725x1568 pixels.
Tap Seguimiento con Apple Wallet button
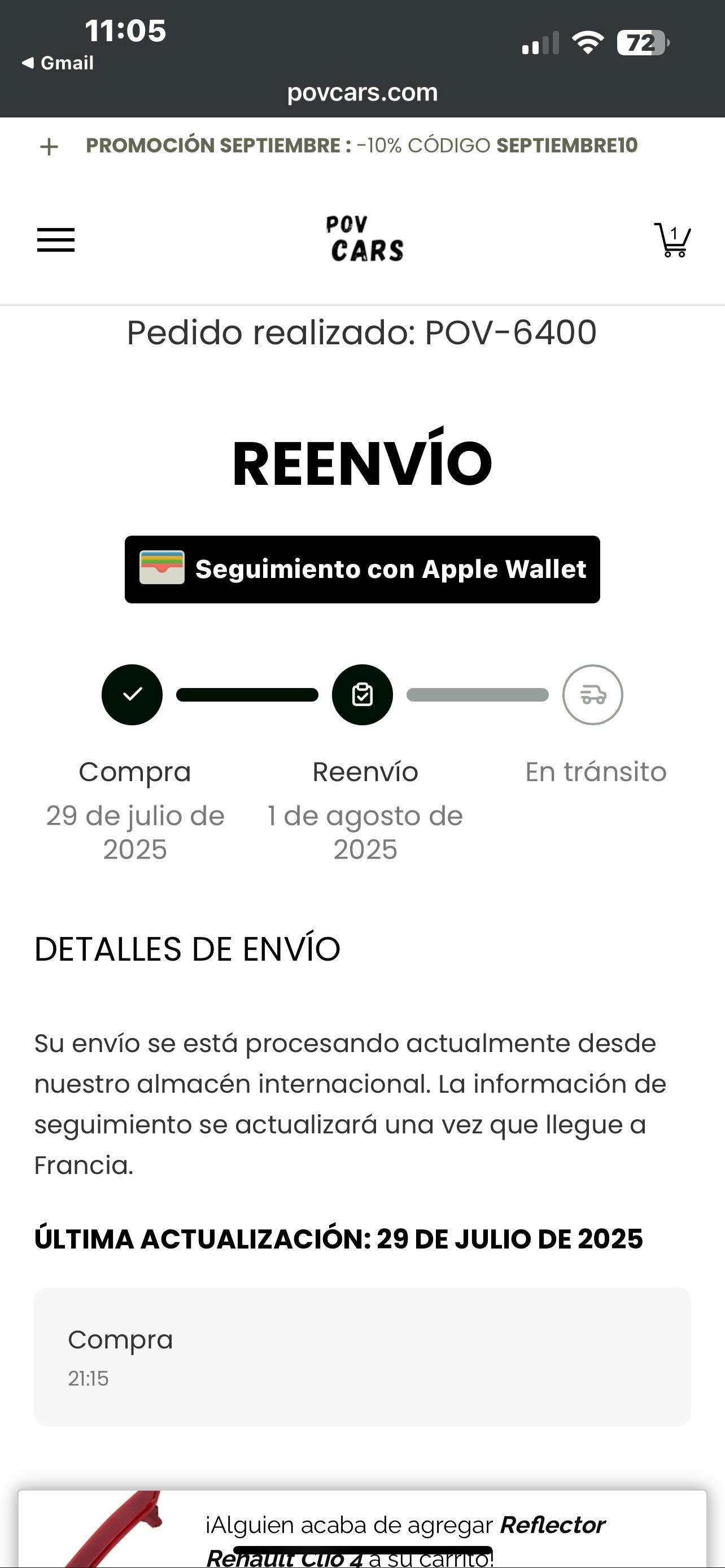[x=362, y=569]
